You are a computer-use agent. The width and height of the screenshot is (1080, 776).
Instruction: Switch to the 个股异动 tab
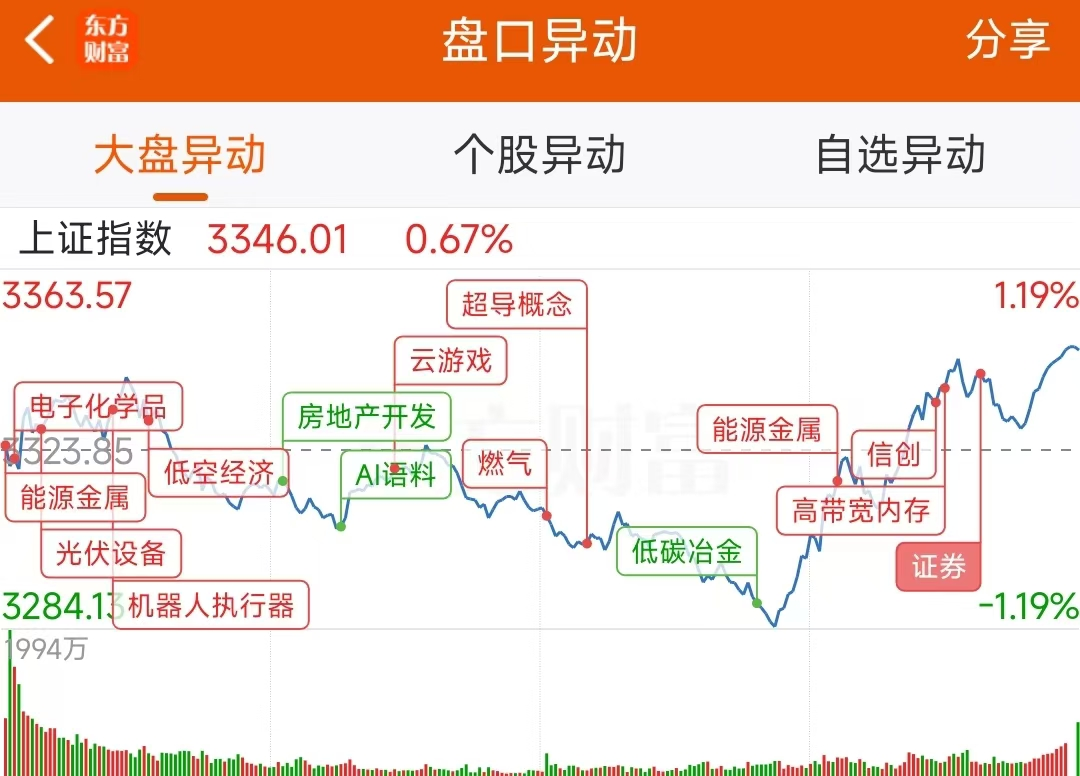click(540, 157)
